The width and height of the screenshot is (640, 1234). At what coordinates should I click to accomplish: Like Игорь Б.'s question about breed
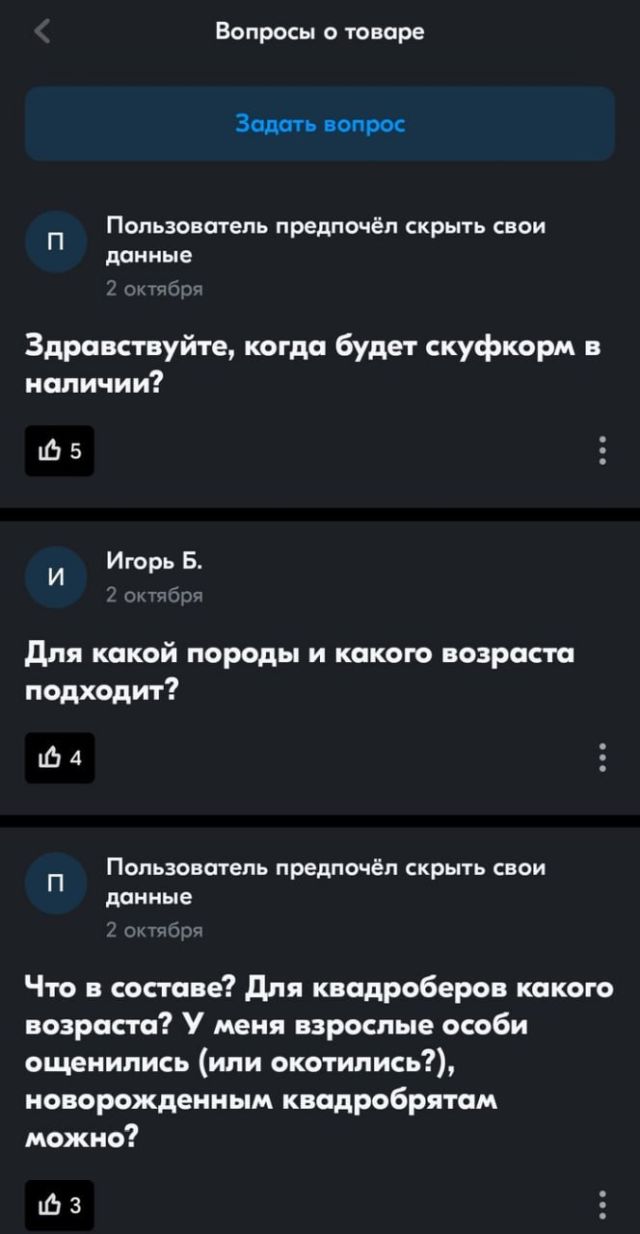(x=59, y=759)
